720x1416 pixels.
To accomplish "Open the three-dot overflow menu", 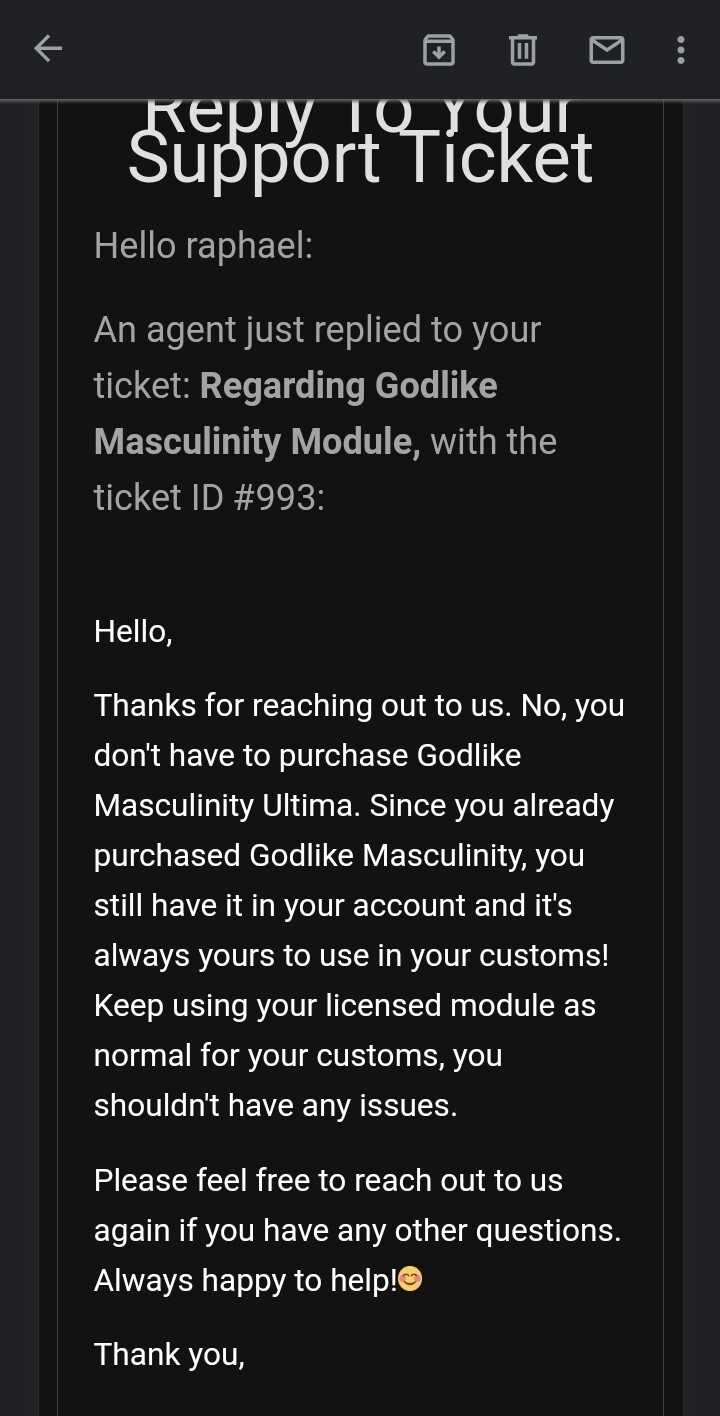I will [681, 49].
